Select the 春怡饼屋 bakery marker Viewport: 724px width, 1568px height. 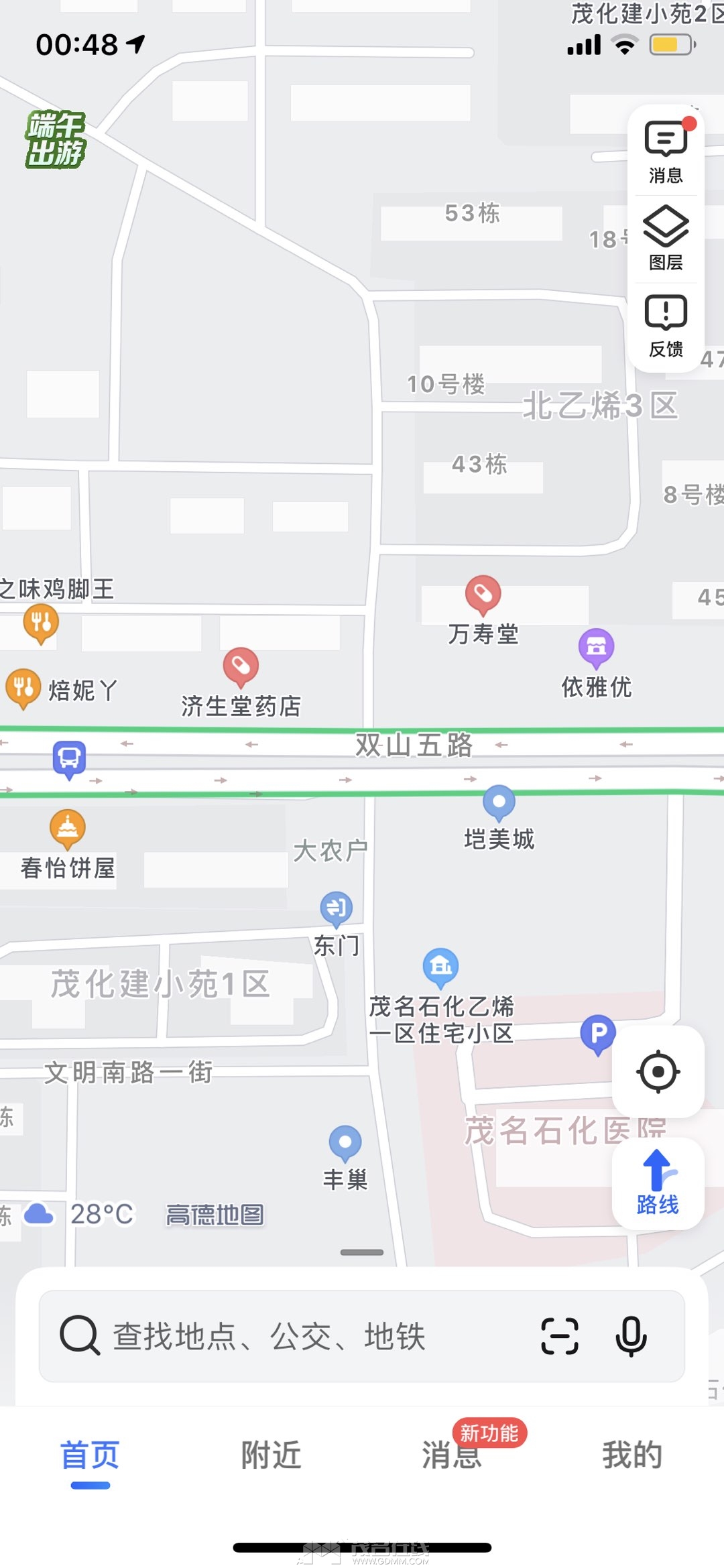(x=67, y=829)
